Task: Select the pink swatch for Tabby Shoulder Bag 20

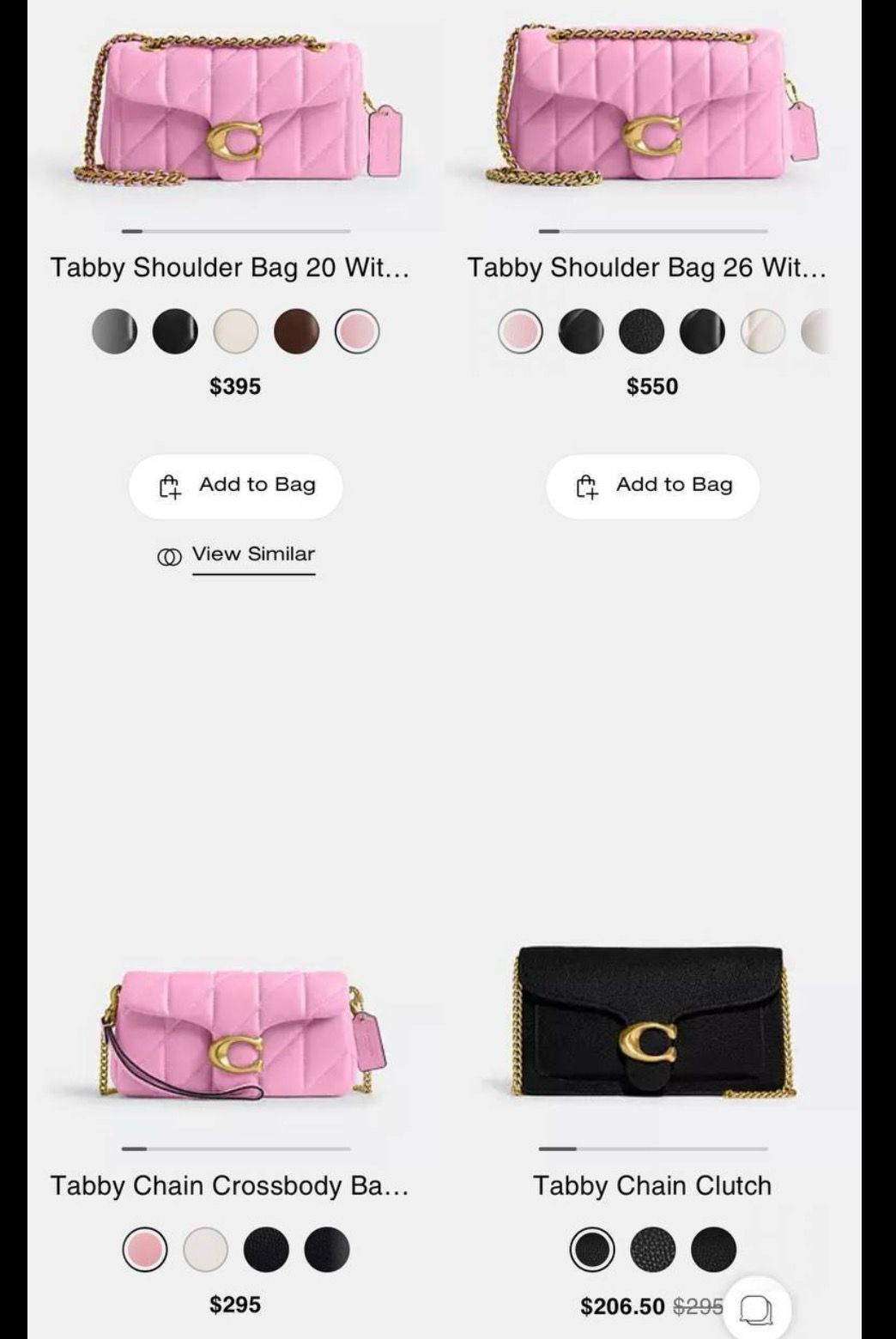Action: 356,330
